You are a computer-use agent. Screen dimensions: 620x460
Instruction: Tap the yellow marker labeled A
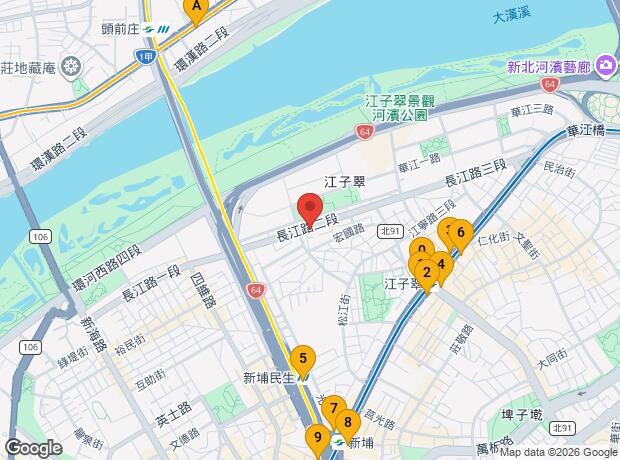coord(197,9)
